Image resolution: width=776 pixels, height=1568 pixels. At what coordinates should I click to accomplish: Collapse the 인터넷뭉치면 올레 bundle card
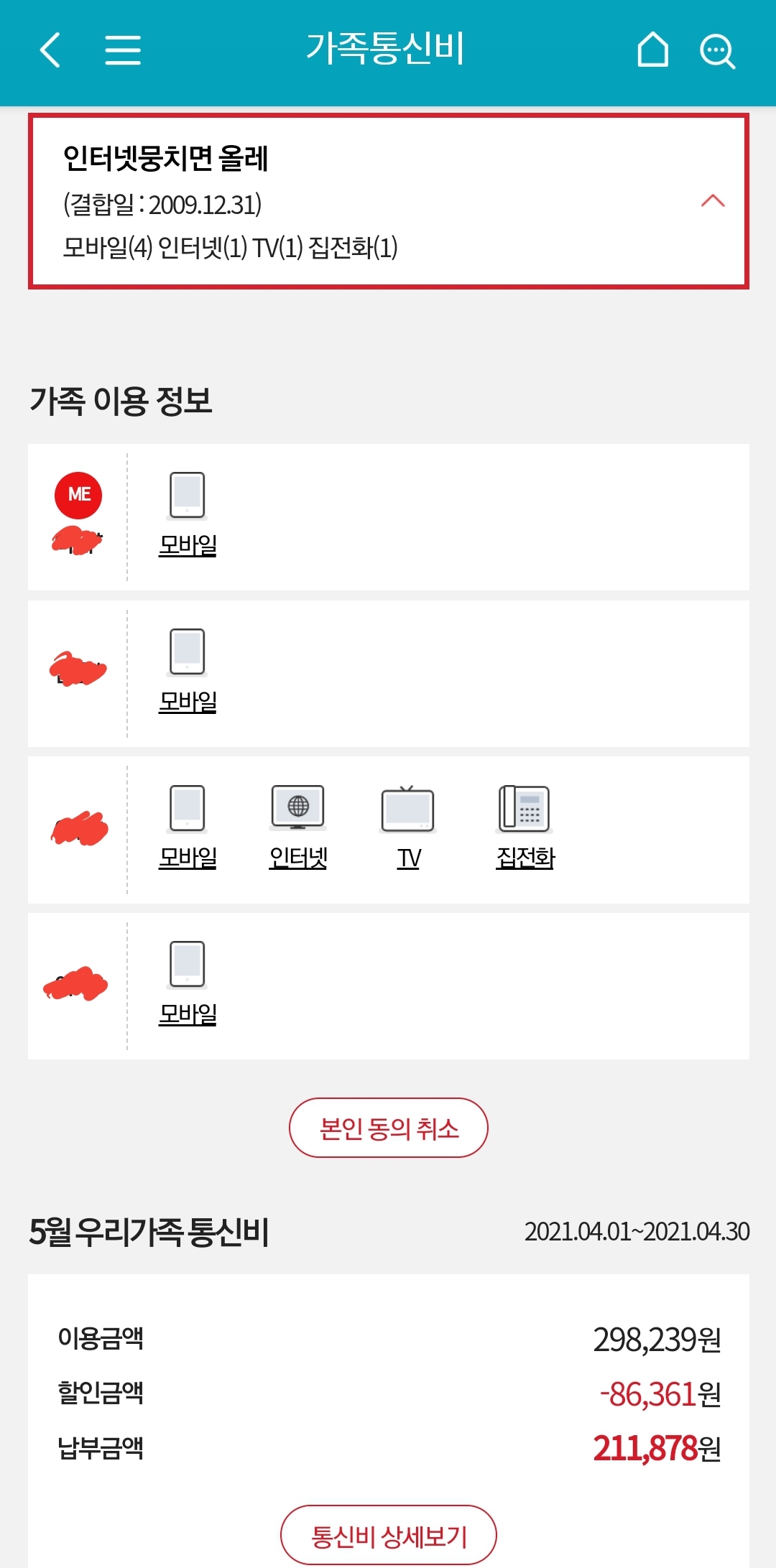point(712,201)
